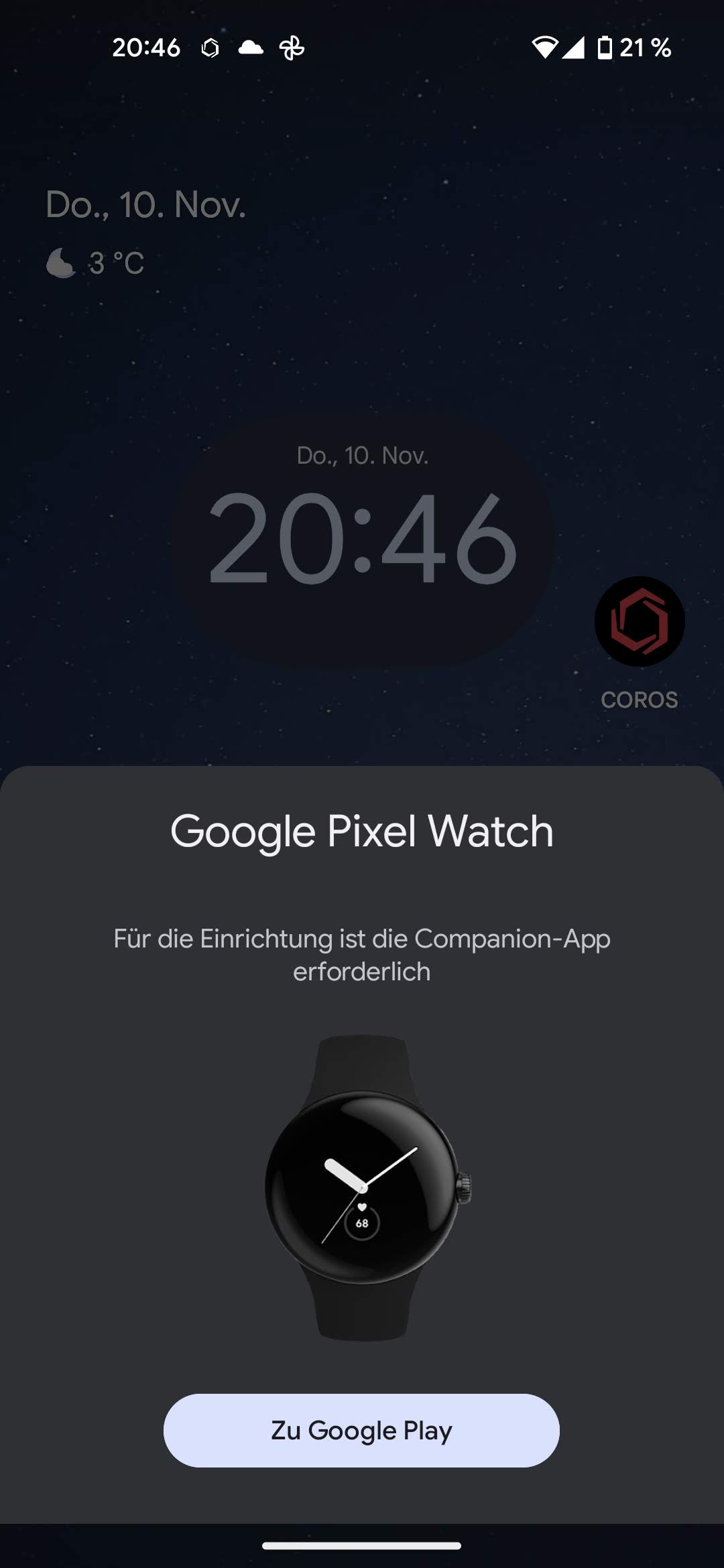Tap the Zu Google Play button

point(361,1430)
